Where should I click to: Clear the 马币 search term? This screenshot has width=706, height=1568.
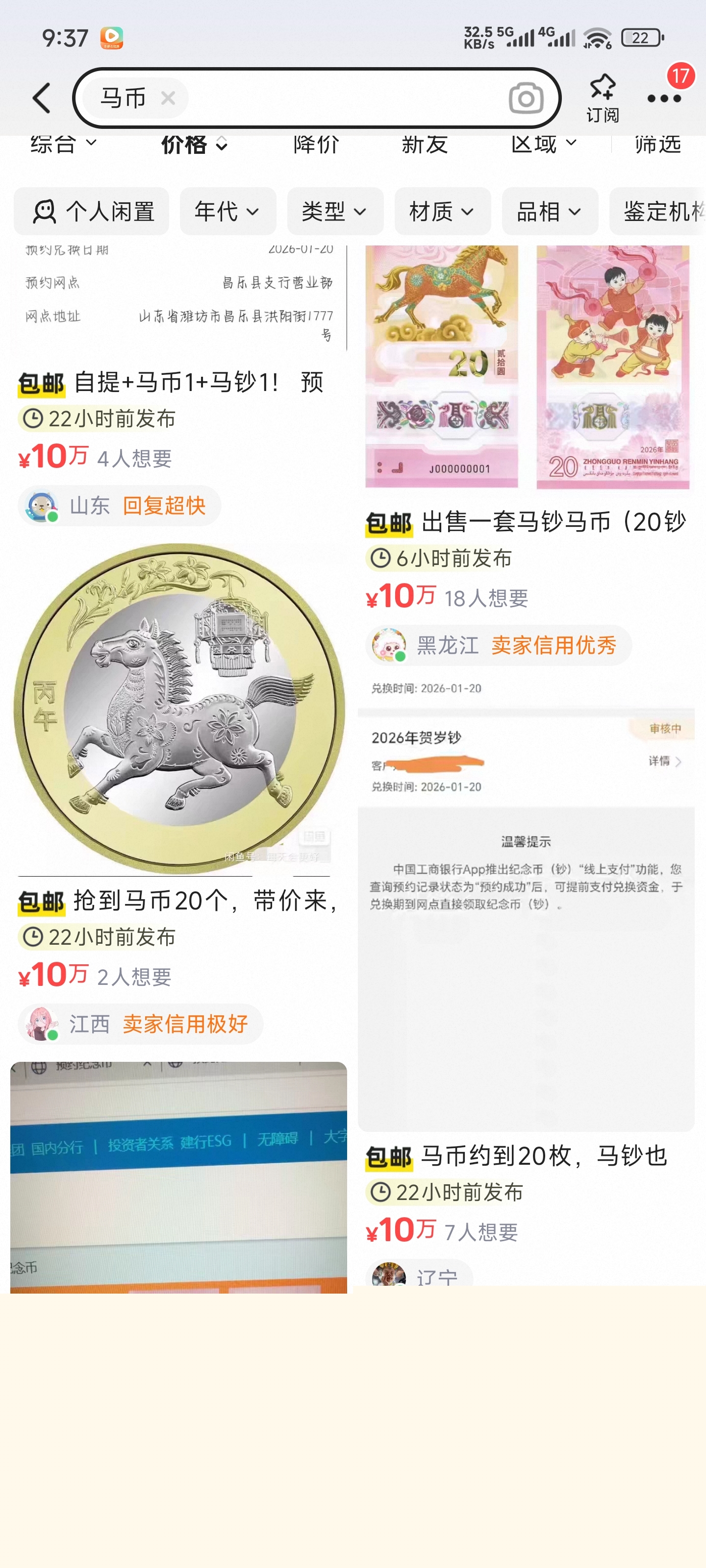click(168, 98)
